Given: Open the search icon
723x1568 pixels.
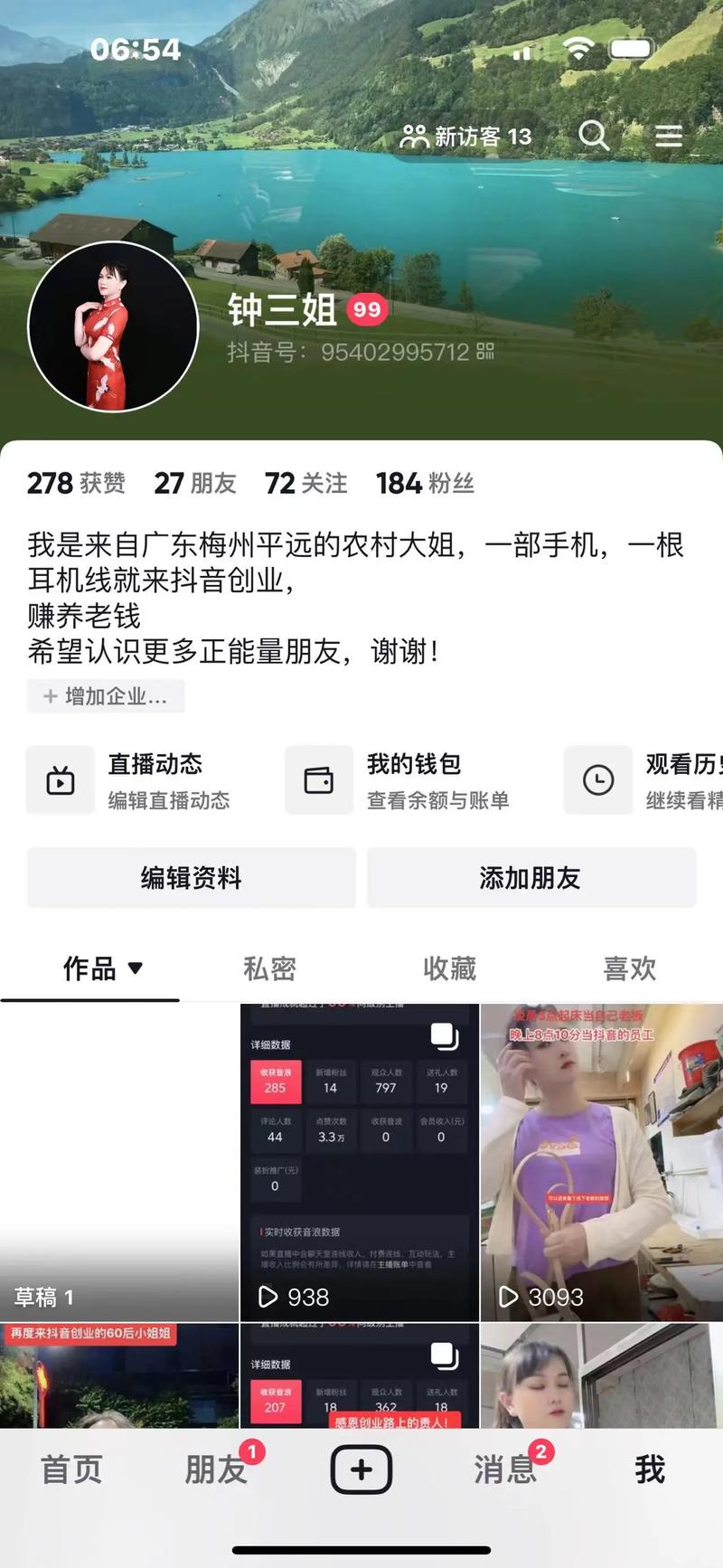Looking at the screenshot, I should coord(594,136).
